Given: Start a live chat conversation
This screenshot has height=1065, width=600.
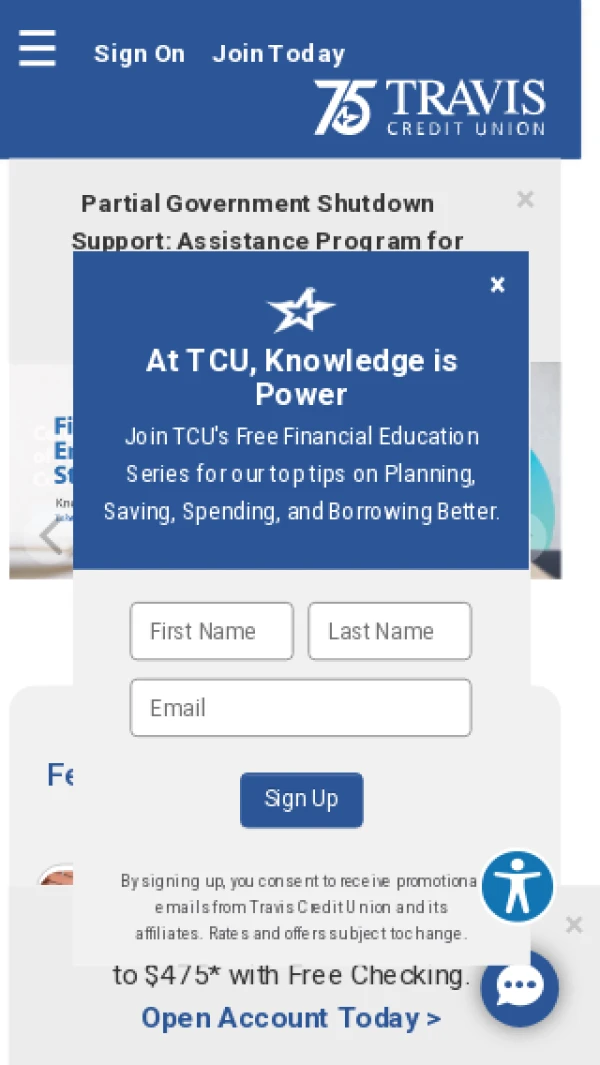Looking at the screenshot, I should 519,988.
